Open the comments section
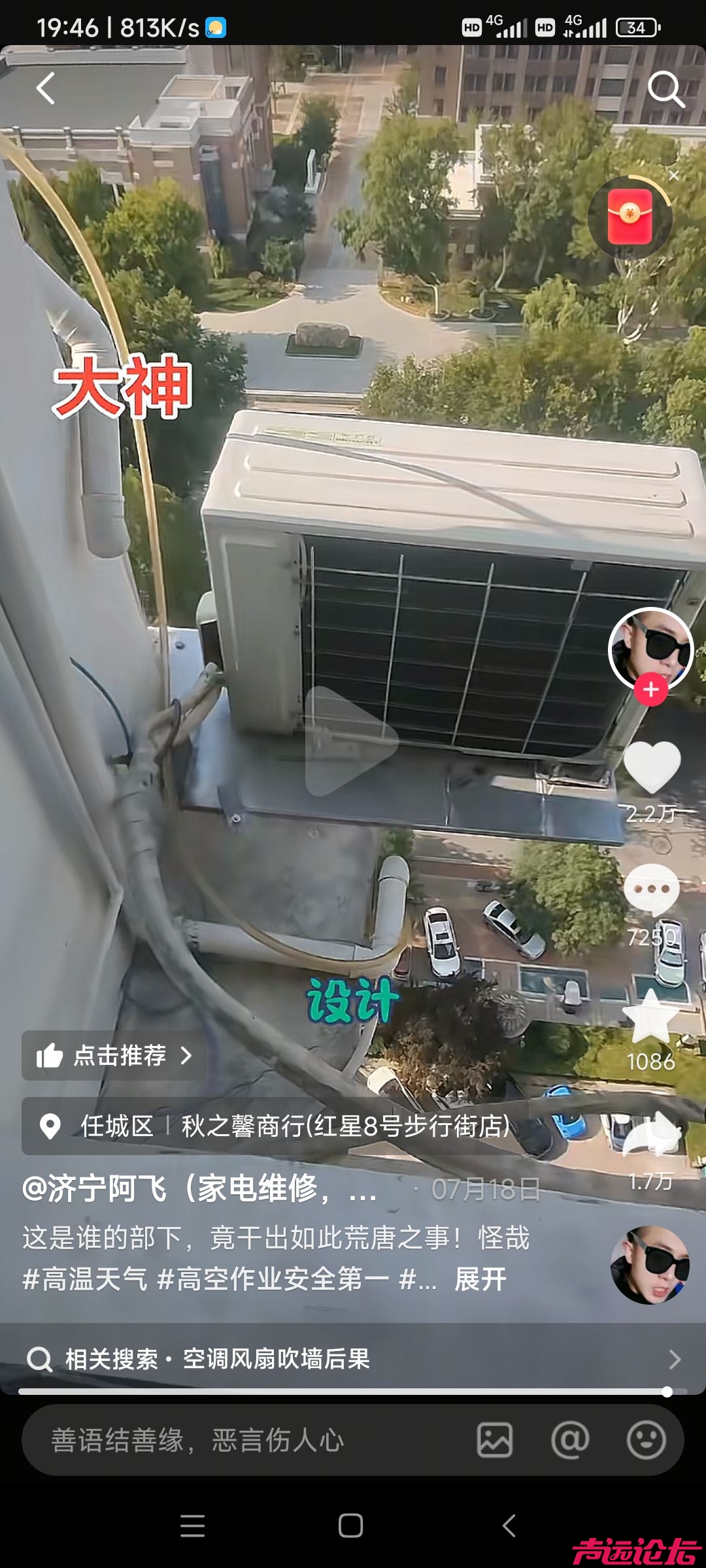 tap(651, 890)
